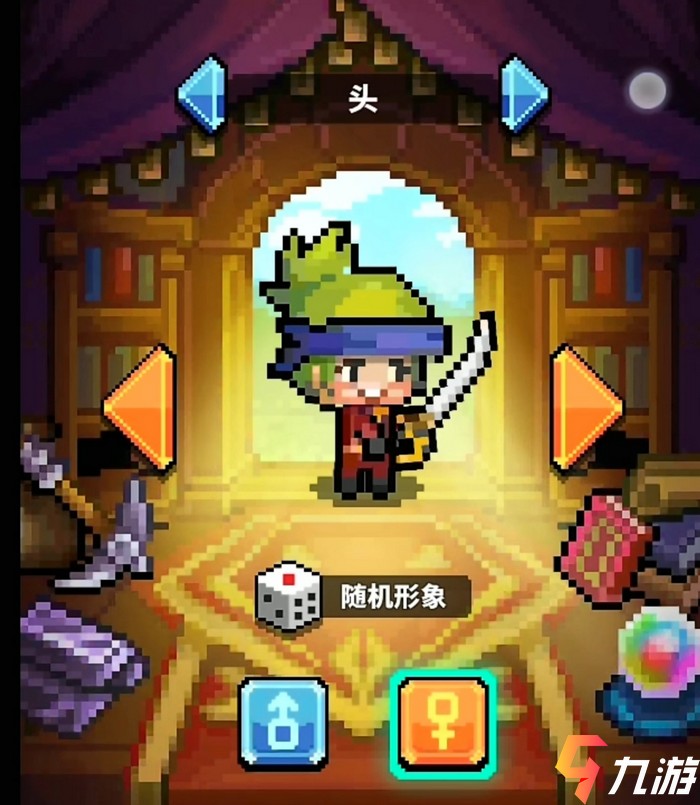
Task: Tap 随机形象 to randomize appearance
Action: point(362,597)
